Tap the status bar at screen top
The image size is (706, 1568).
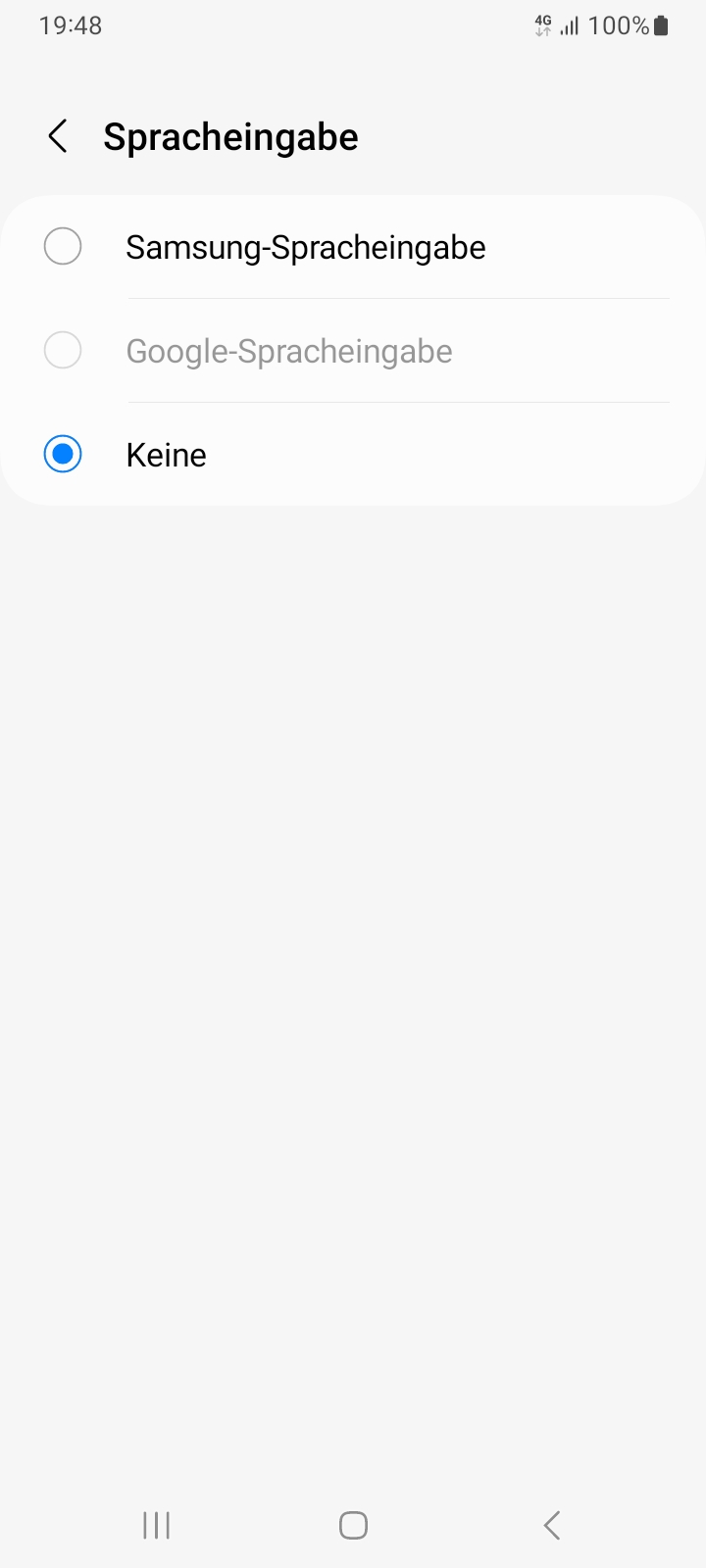coord(353,24)
